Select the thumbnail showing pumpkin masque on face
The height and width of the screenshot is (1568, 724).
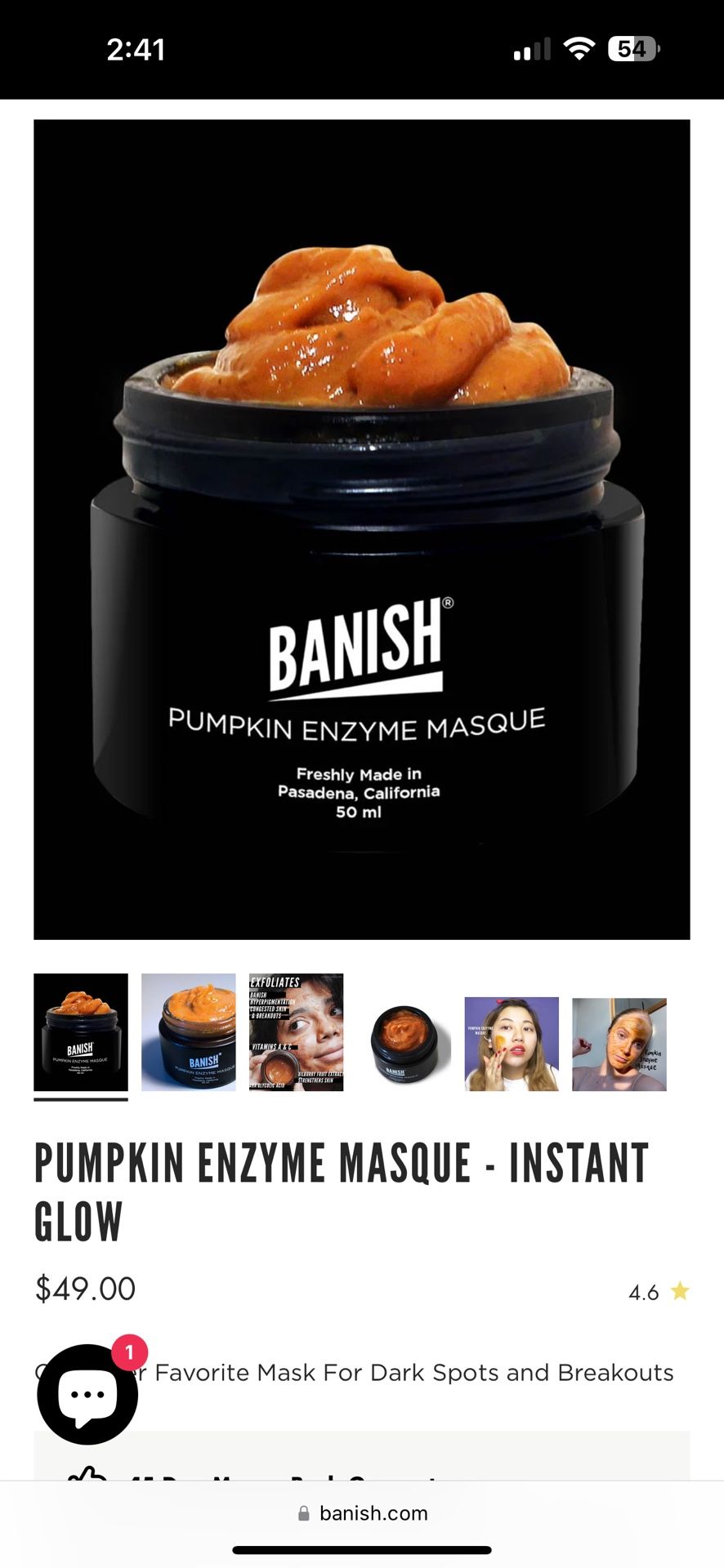619,1043
